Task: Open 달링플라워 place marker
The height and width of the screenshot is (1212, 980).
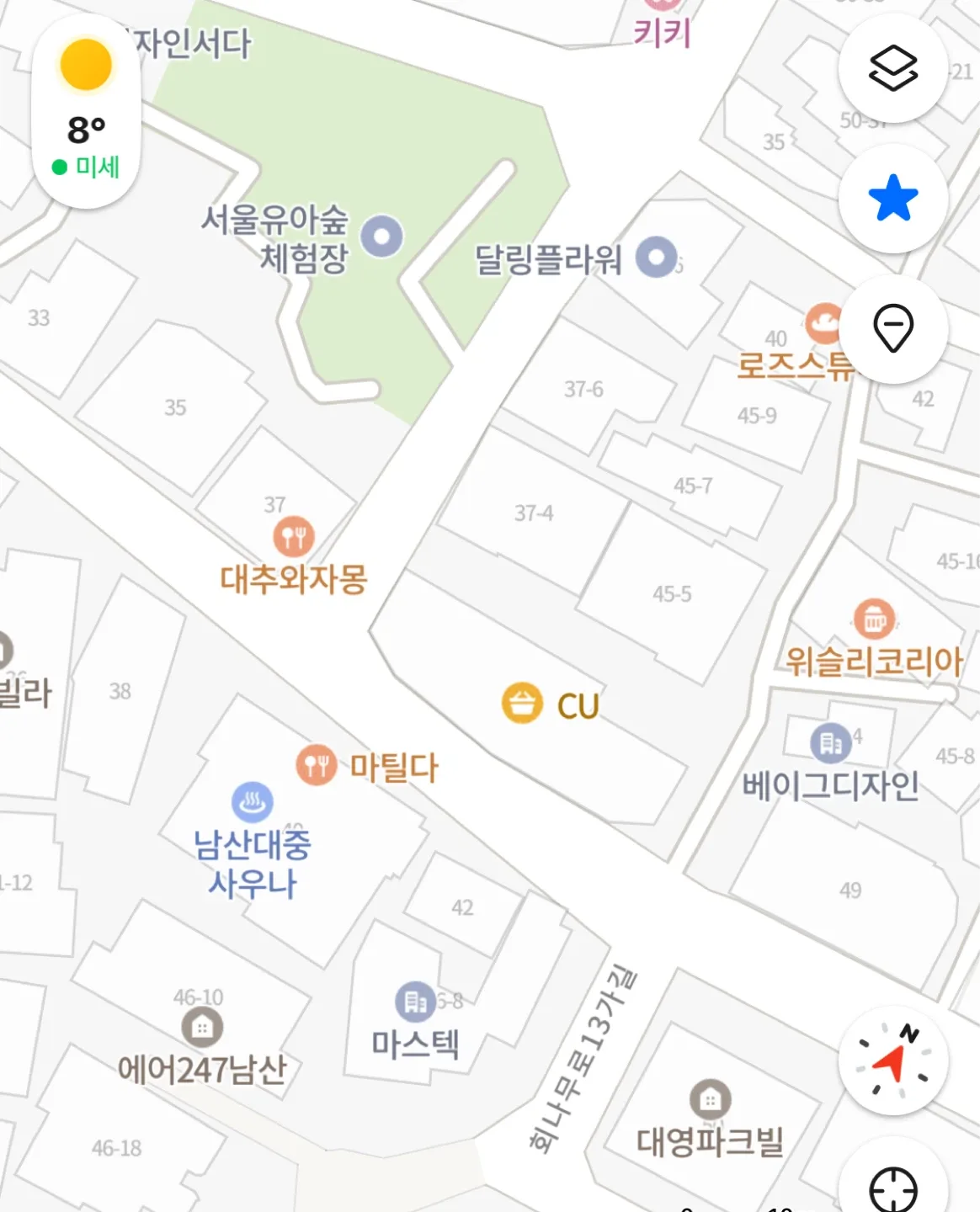Action: tap(656, 257)
